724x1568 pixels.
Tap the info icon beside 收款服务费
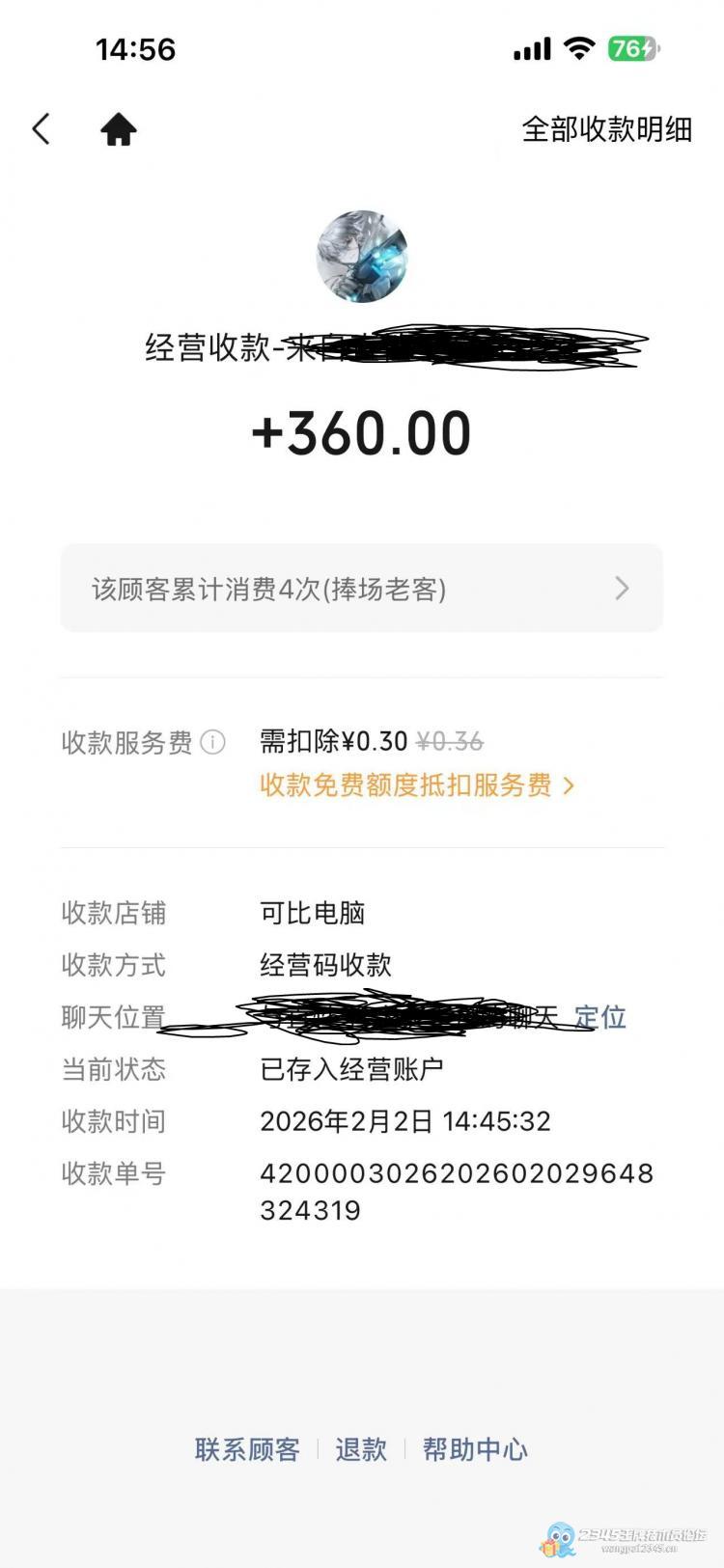click(x=212, y=742)
